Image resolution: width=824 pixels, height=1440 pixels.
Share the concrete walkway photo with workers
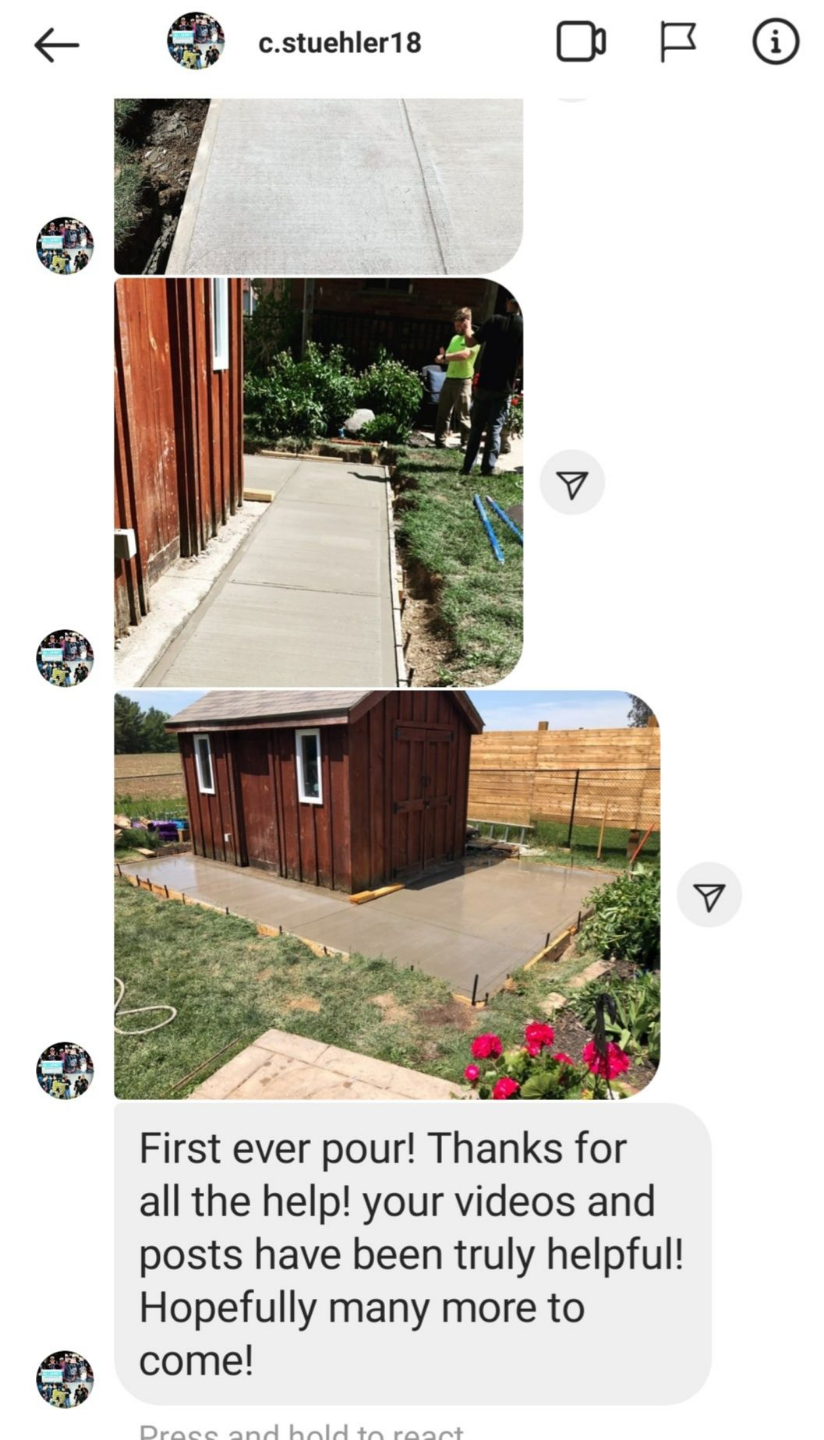click(571, 484)
